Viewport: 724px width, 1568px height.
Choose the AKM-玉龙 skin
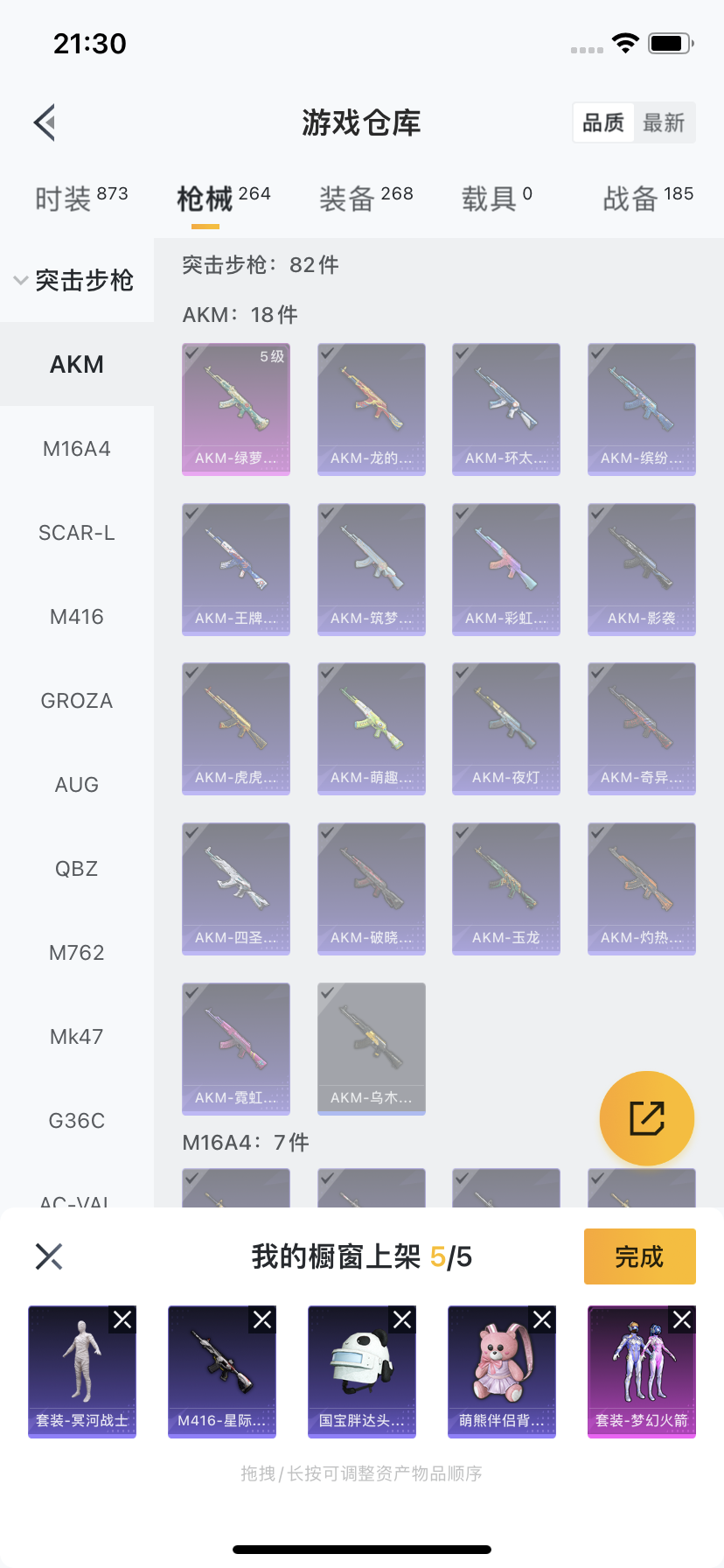(506, 888)
